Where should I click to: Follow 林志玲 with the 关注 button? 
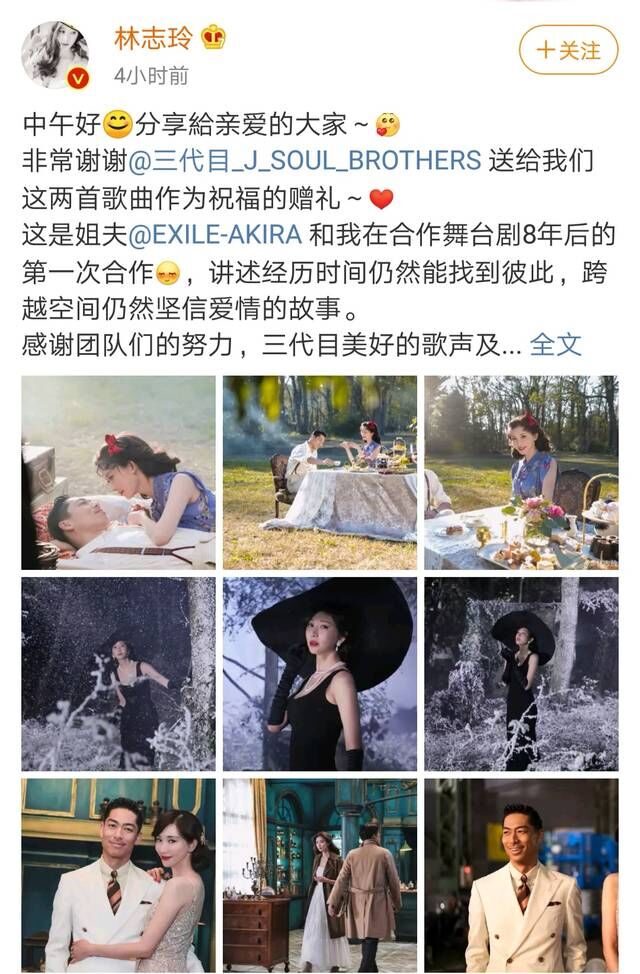click(568, 49)
